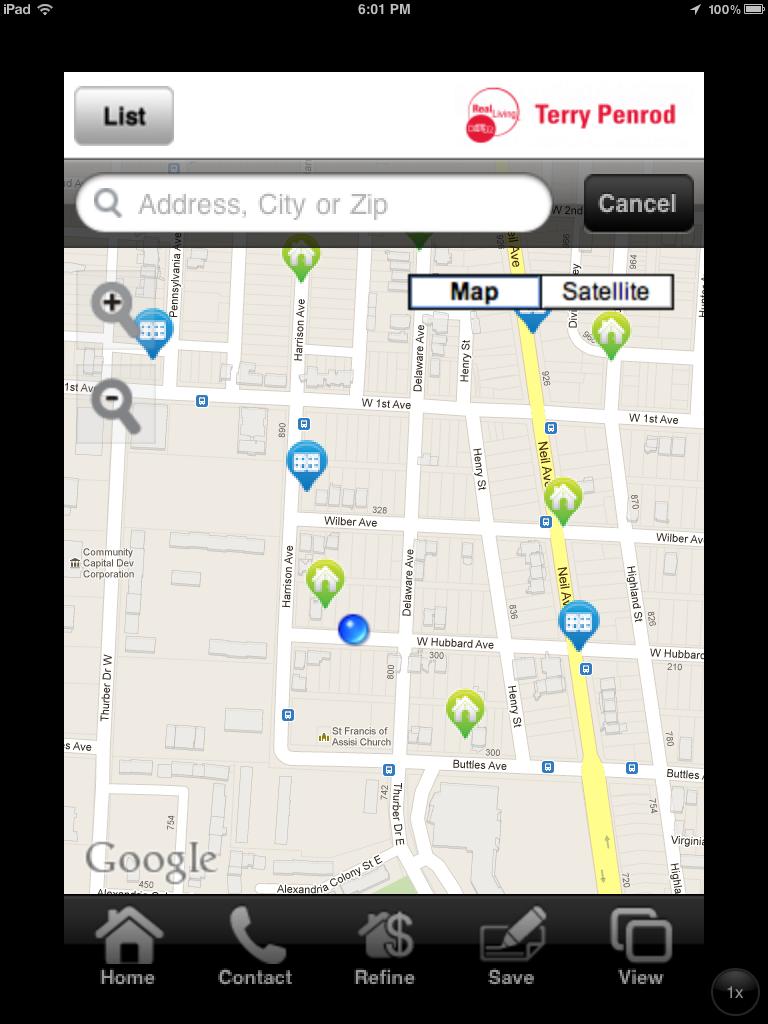This screenshot has height=1024, width=768.
Task: Open the View tab
Action: point(641,946)
